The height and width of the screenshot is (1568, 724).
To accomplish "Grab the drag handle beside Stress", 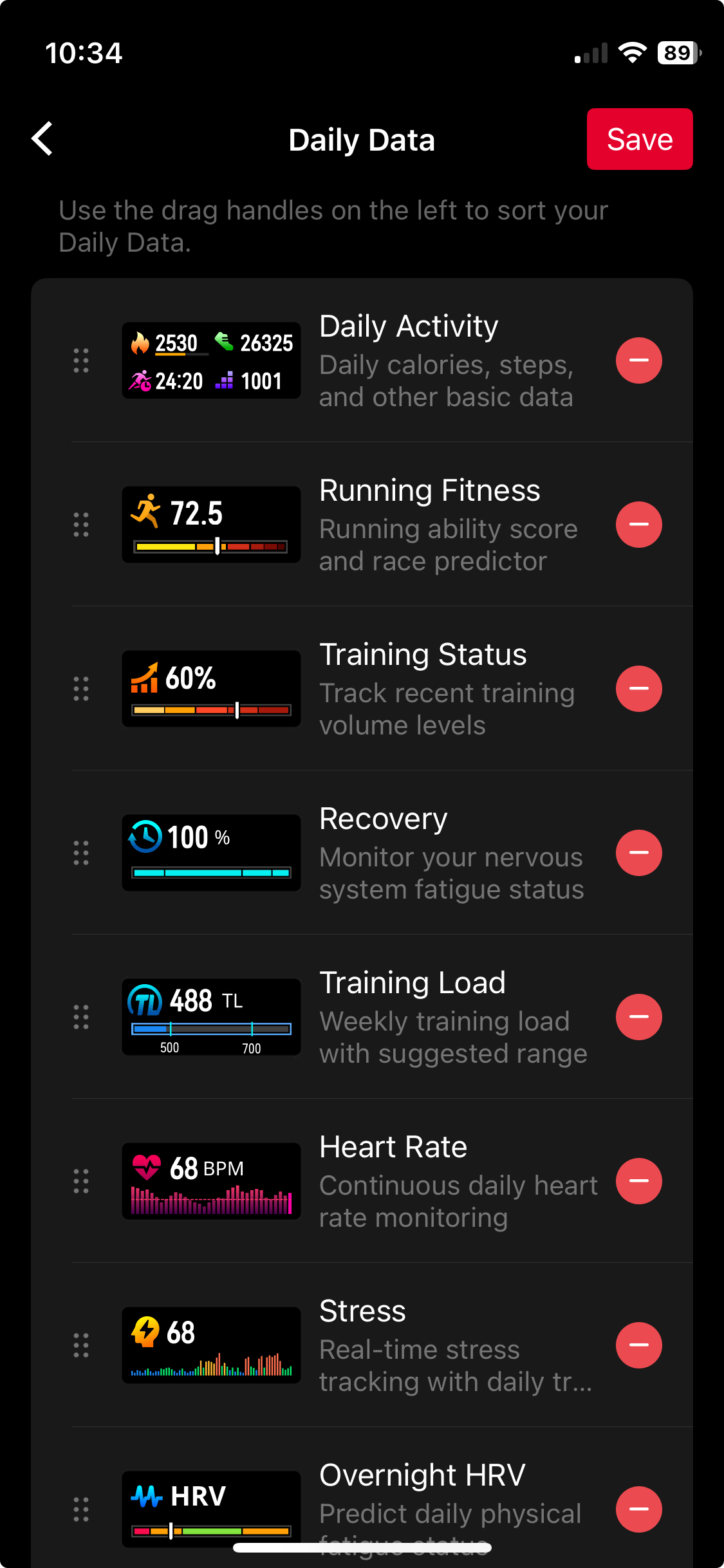I will click(x=80, y=1345).
